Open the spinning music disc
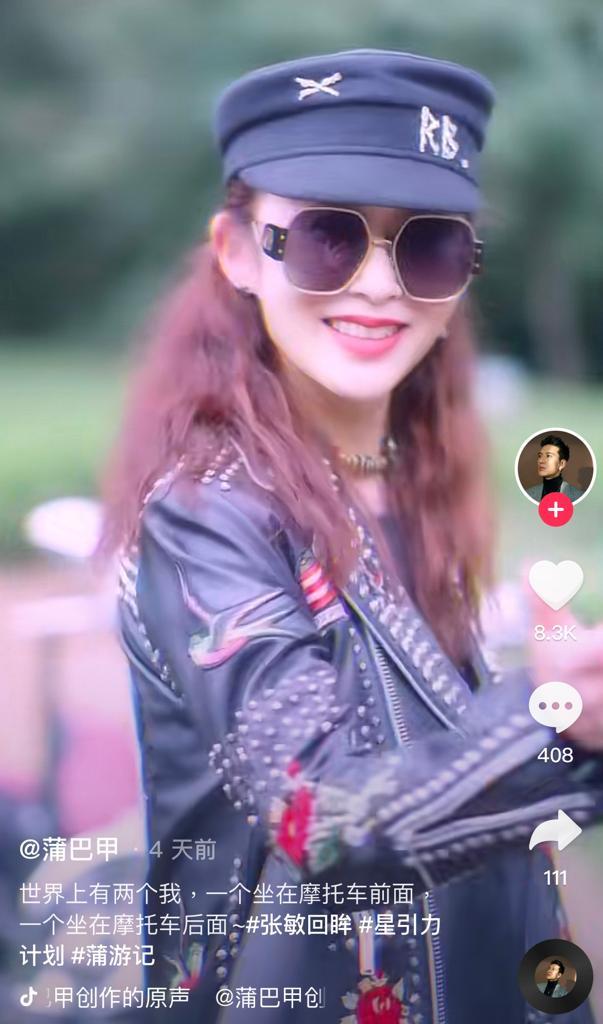603x1024 pixels. point(555,976)
